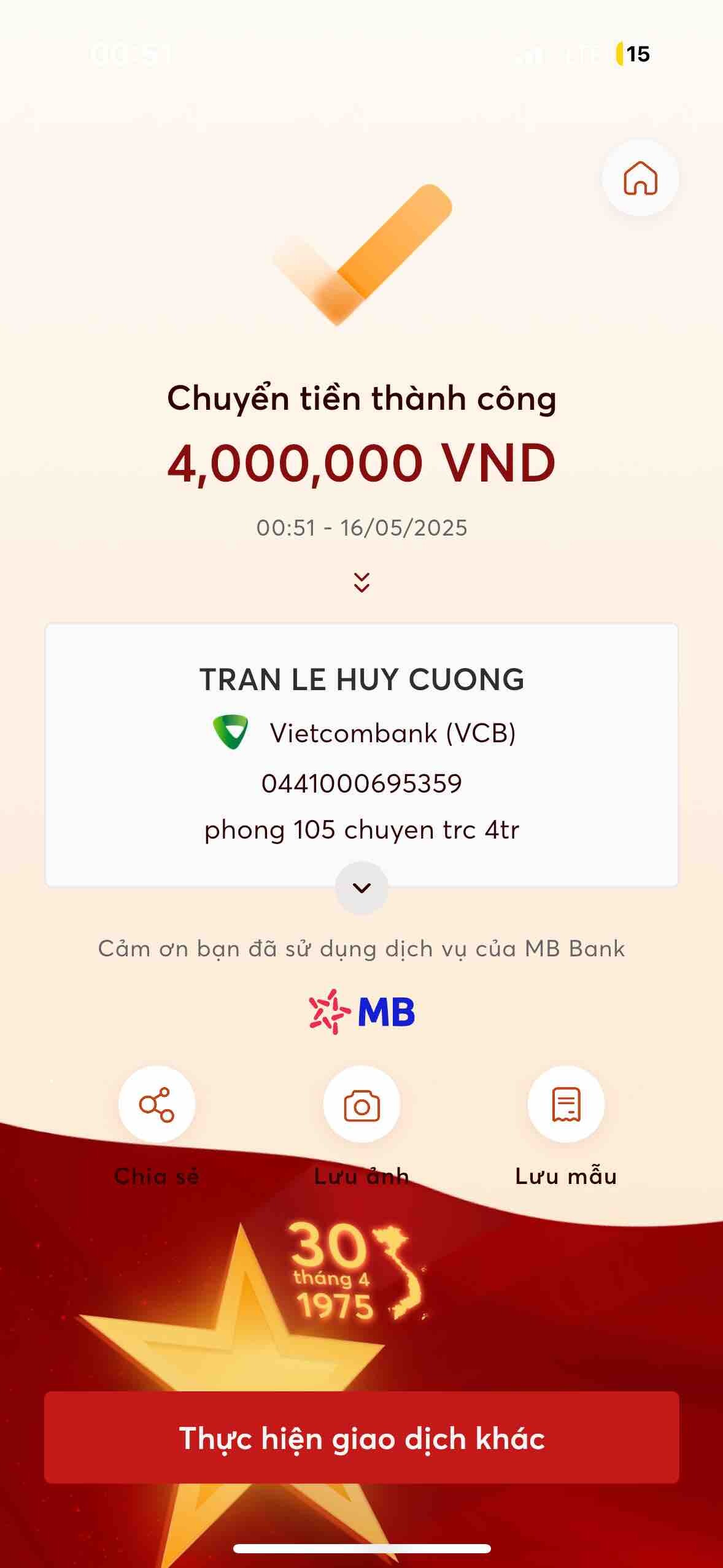The width and height of the screenshot is (723, 1568).
Task: Share the transfer receipt via Chia sẻ
Action: coord(157,1104)
